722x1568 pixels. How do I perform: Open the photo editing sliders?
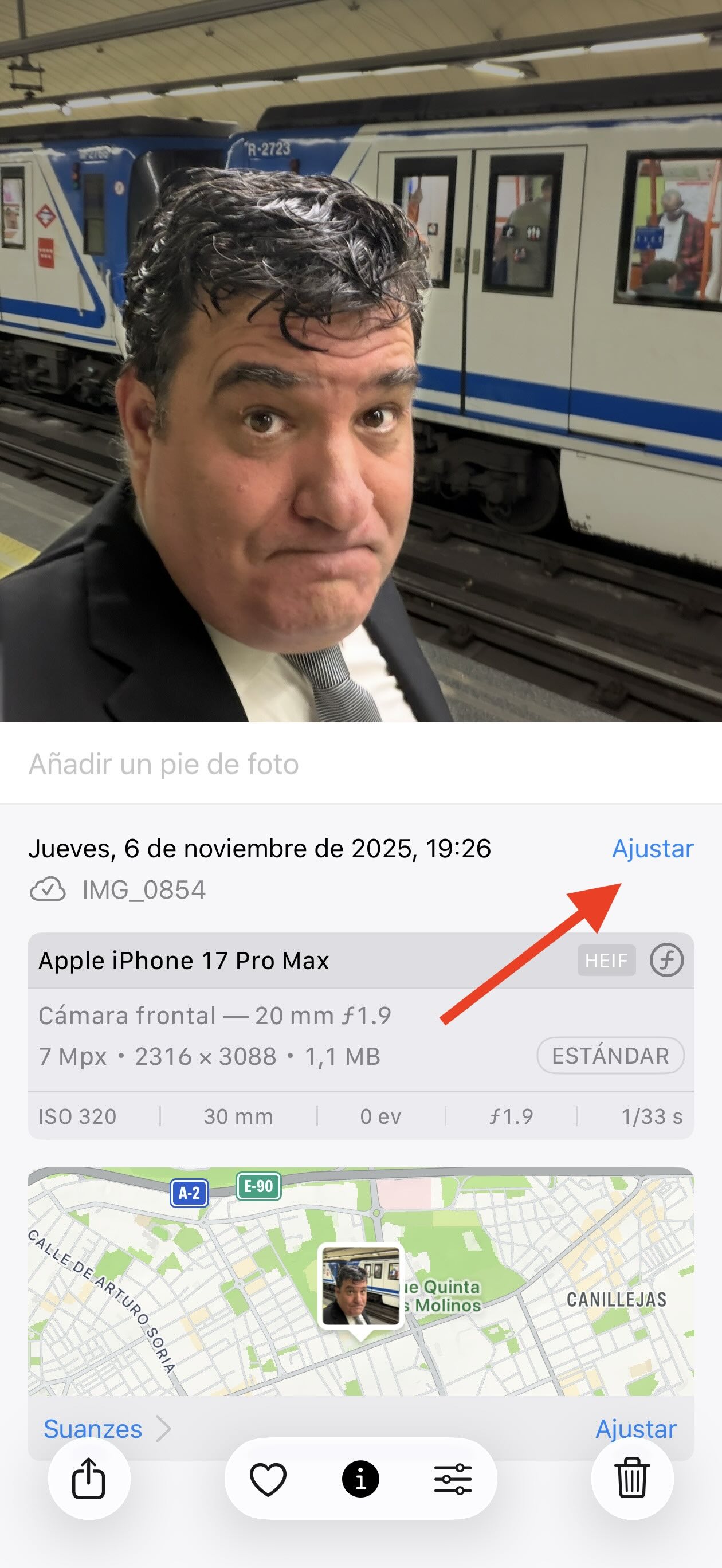point(453,1479)
